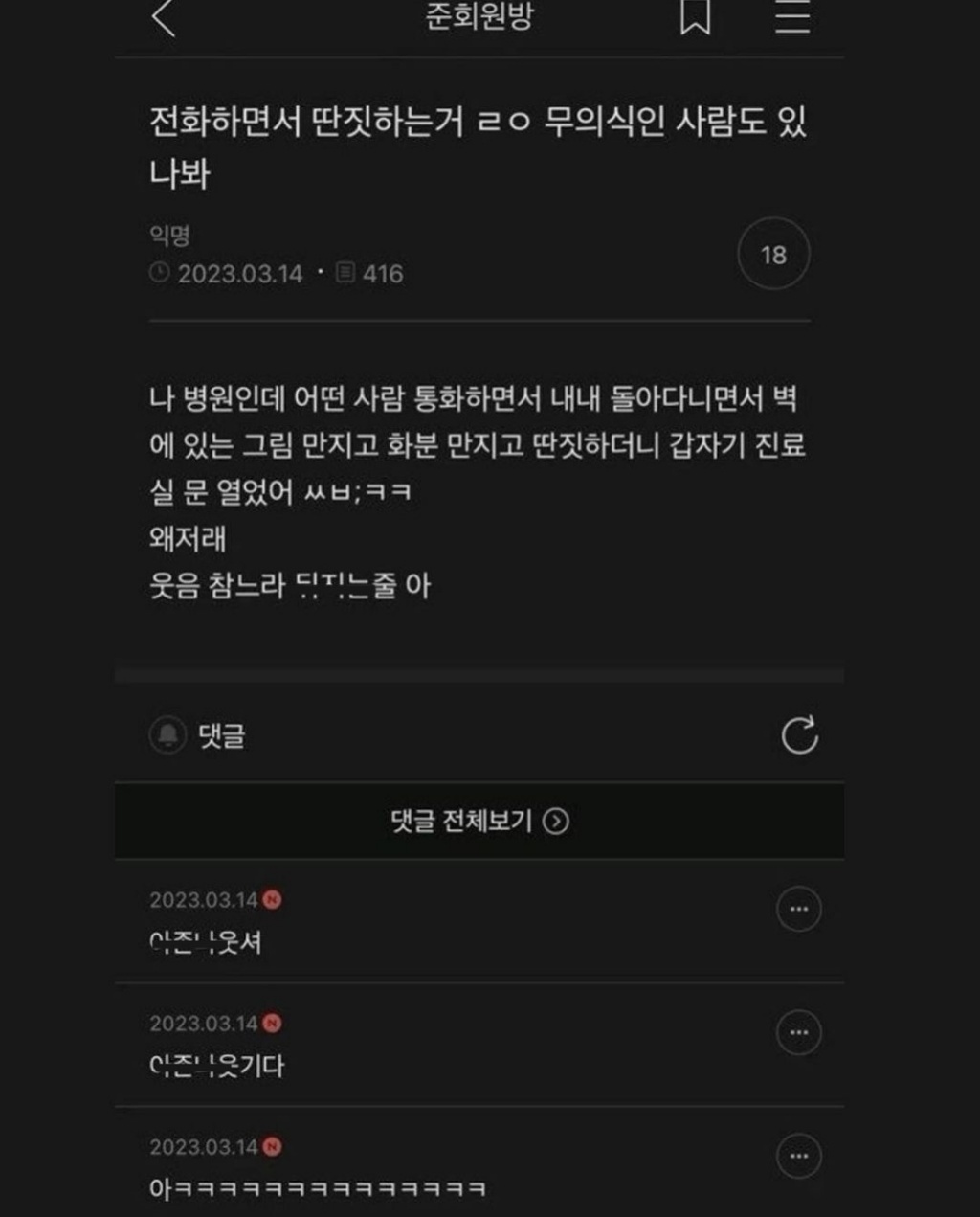Go back using the top arrow

coord(165,18)
